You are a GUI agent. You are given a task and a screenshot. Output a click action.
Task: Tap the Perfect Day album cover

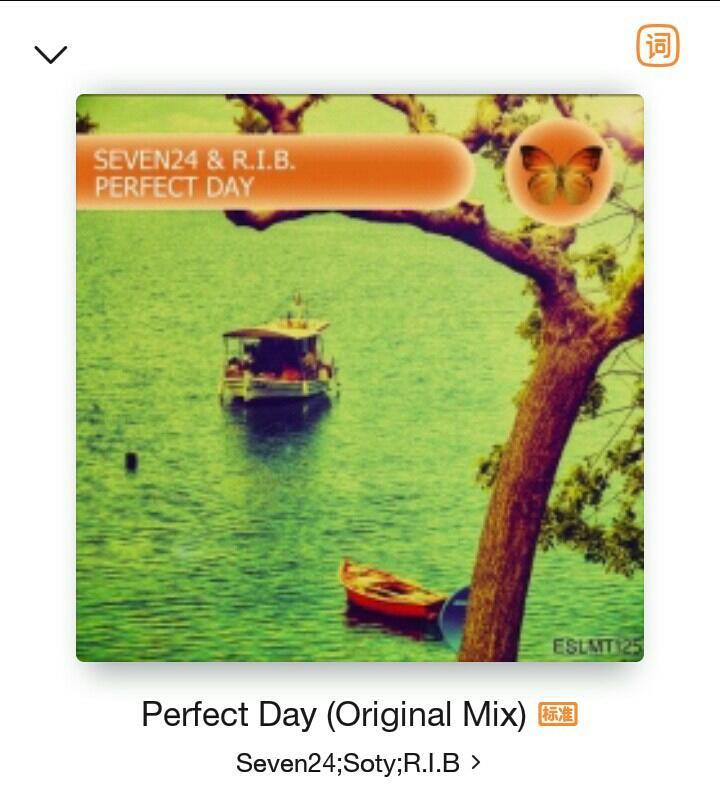360,378
